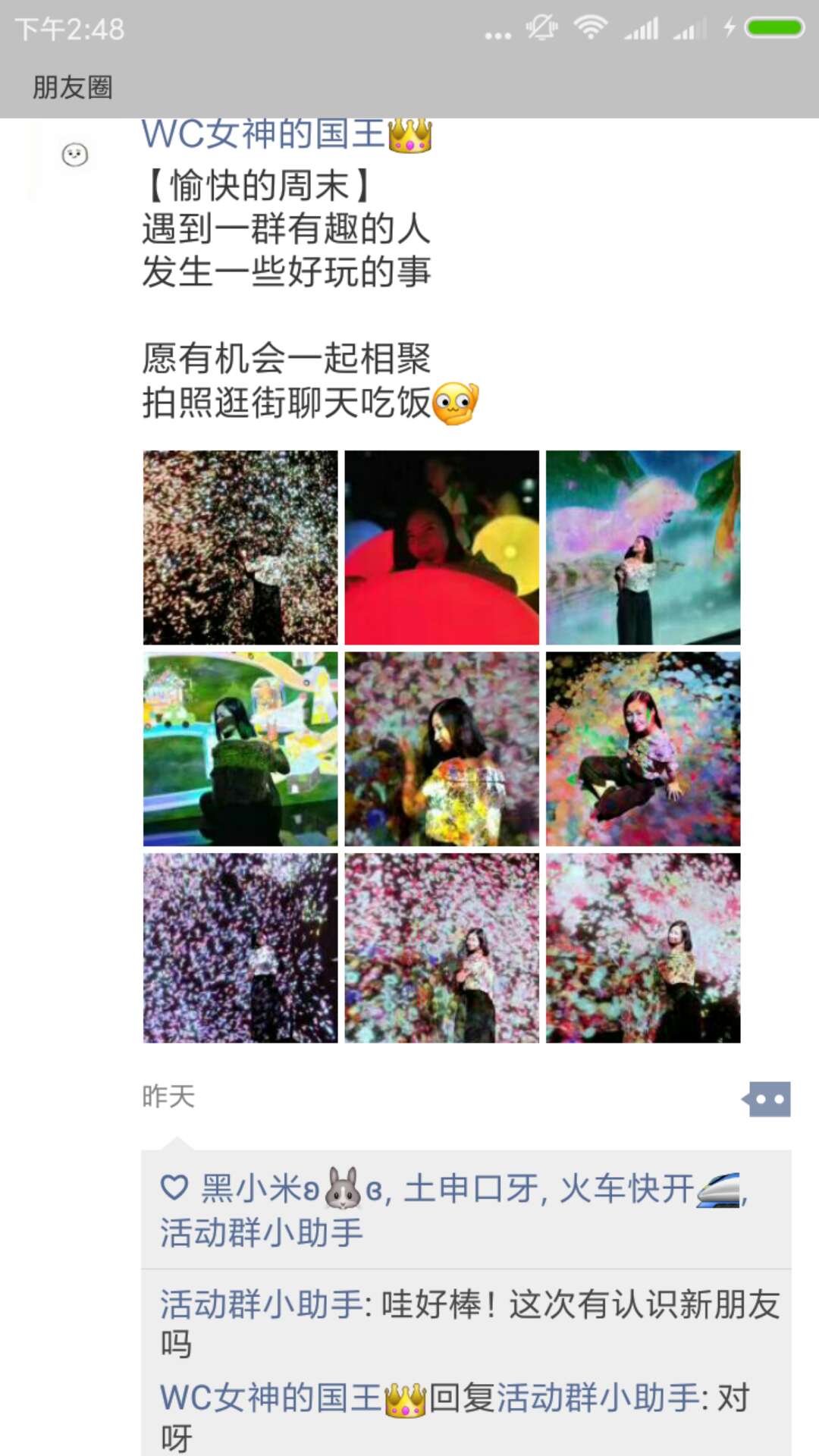This screenshot has width=819, height=1456.
Task: Open WC女神的国王 profile from post header
Action: pyautogui.click(x=264, y=135)
